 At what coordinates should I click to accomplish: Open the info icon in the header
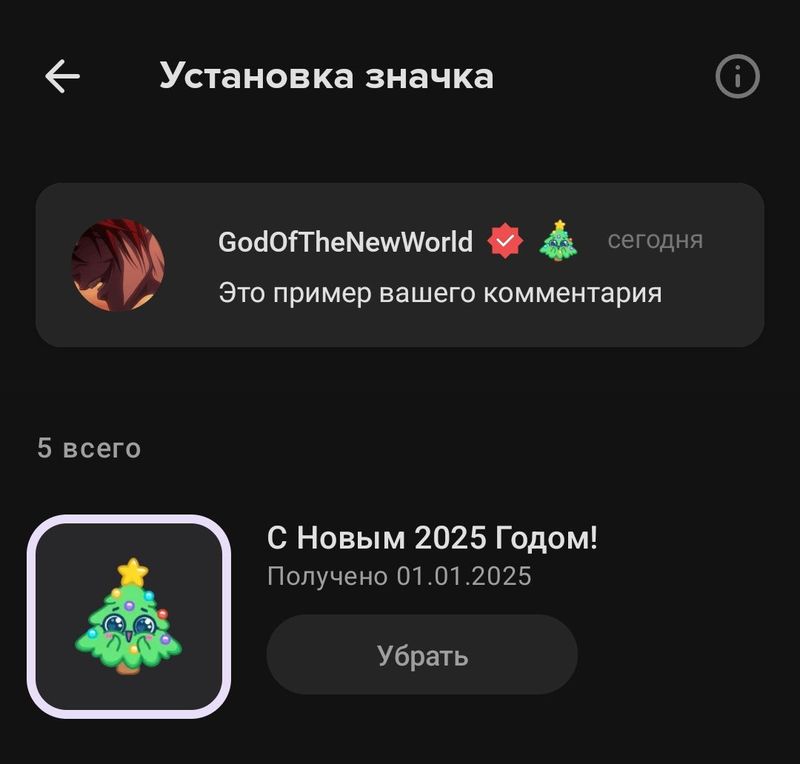(738, 77)
